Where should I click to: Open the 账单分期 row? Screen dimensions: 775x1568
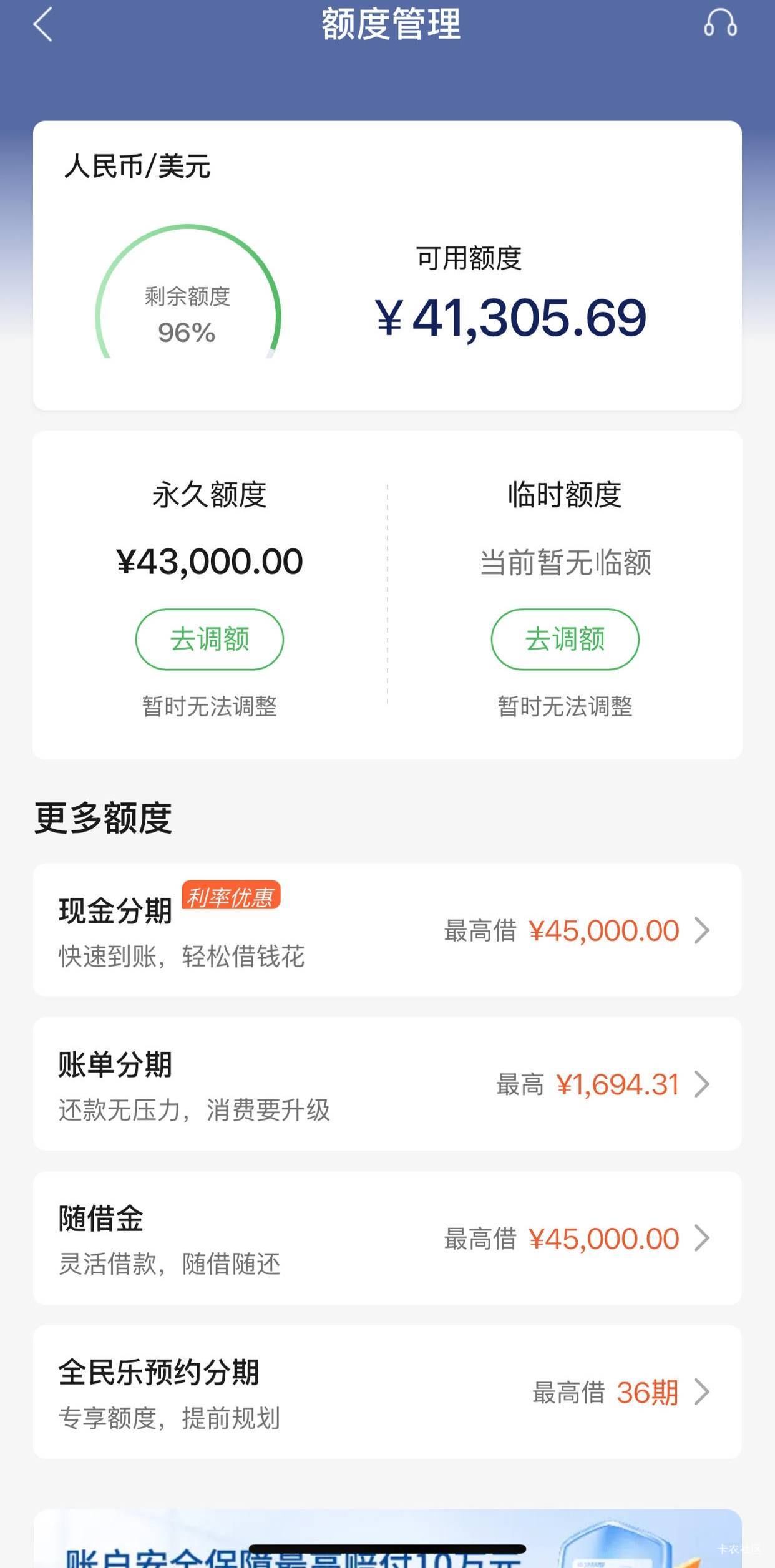pyautogui.click(x=387, y=1084)
